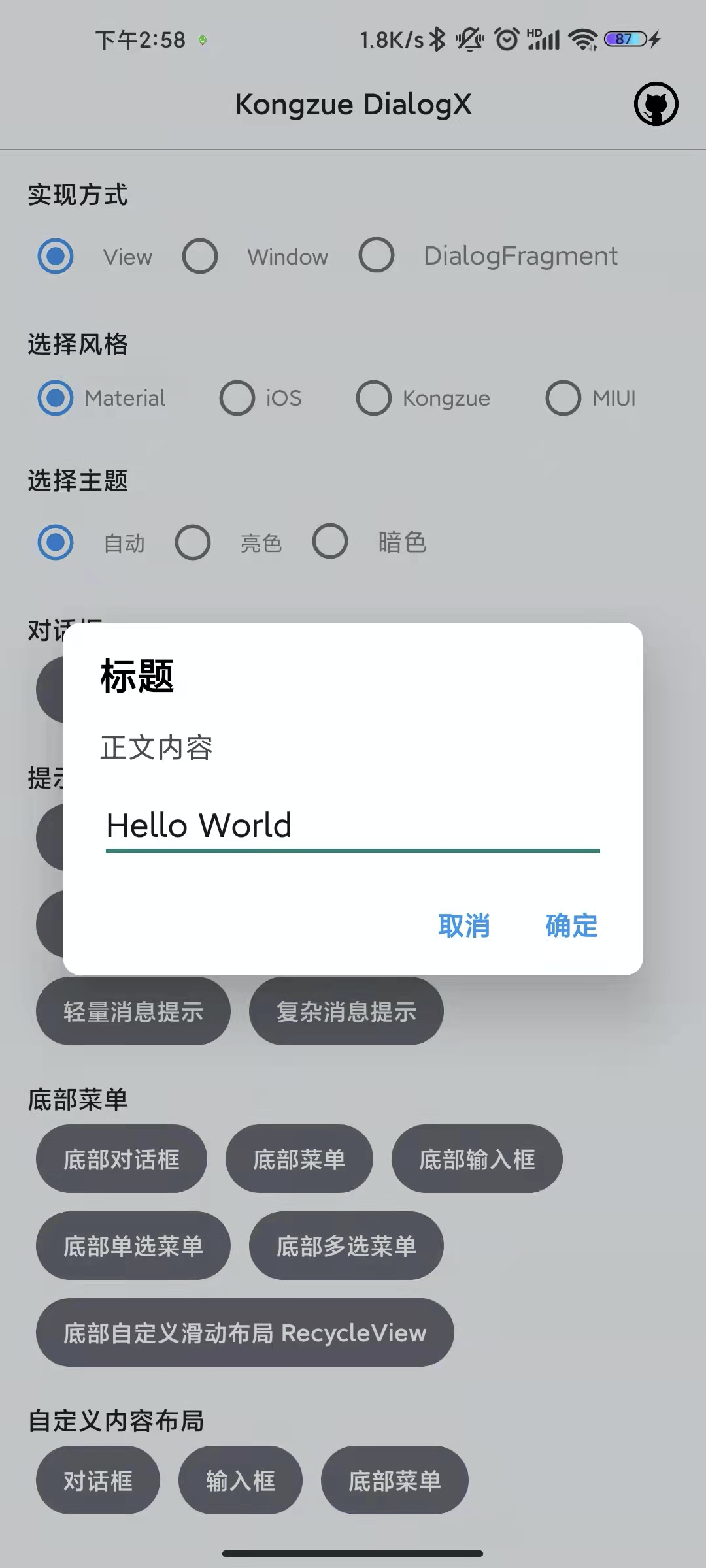This screenshot has width=706, height=1568.
Task: Confirm the dialog with 确定
Action: point(569,926)
